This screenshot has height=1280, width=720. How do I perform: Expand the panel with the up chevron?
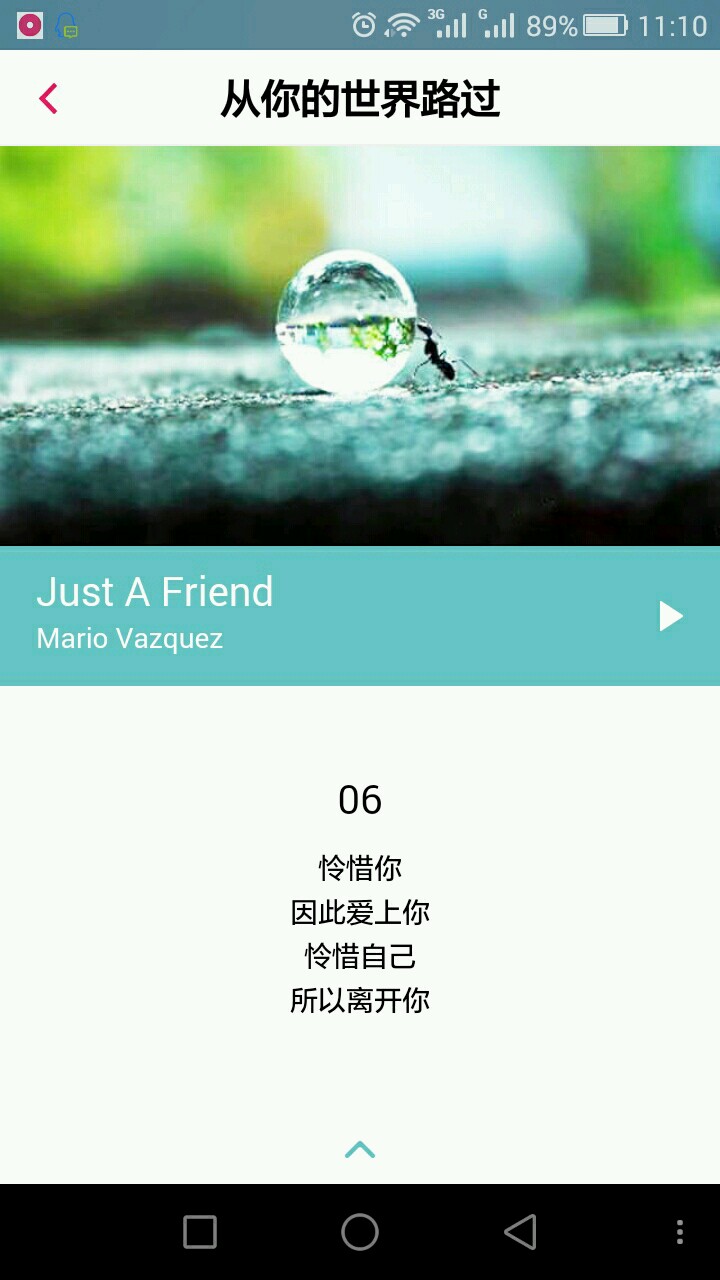360,1150
